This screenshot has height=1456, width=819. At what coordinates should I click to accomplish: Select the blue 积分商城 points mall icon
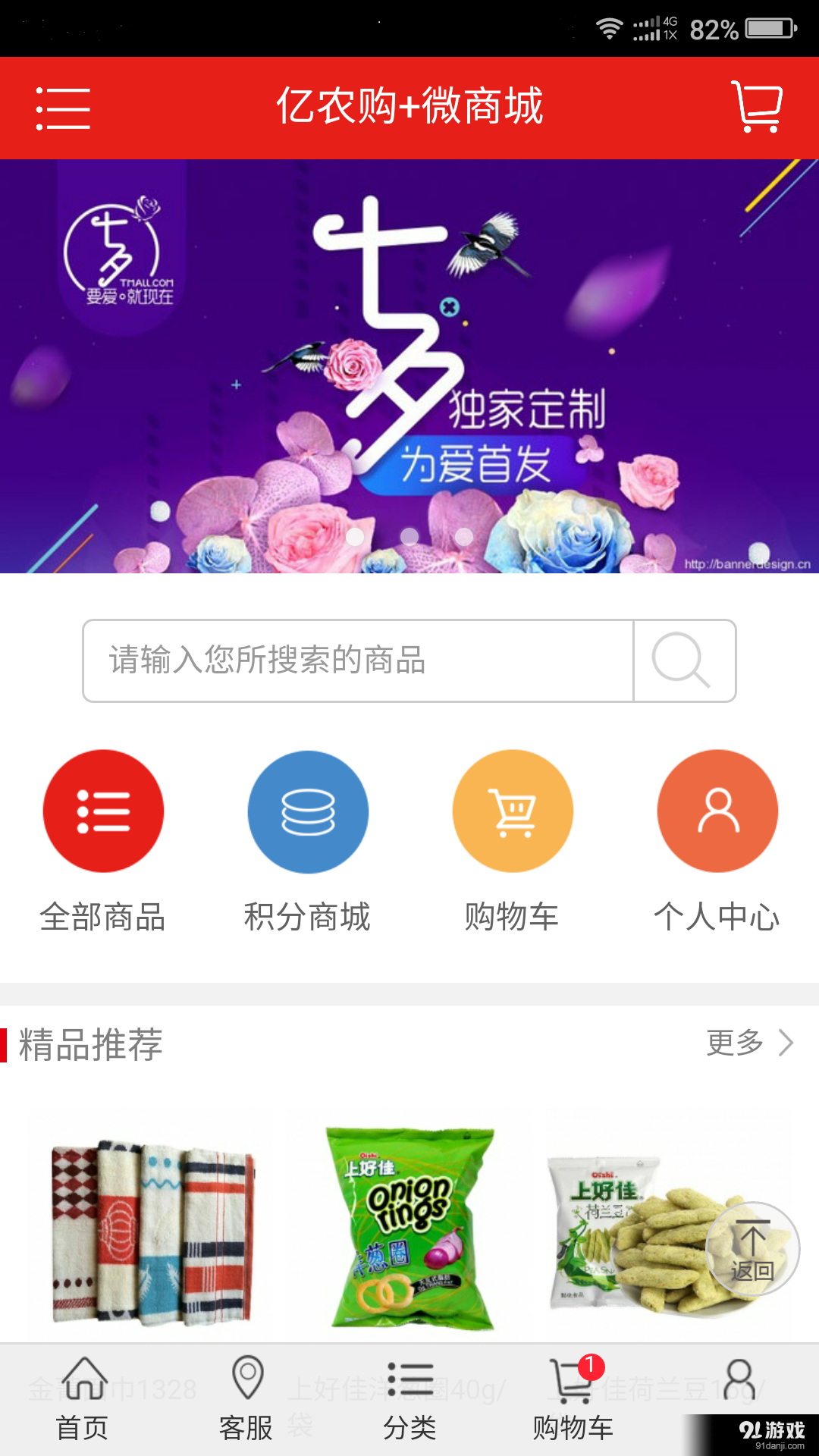pyautogui.click(x=308, y=811)
